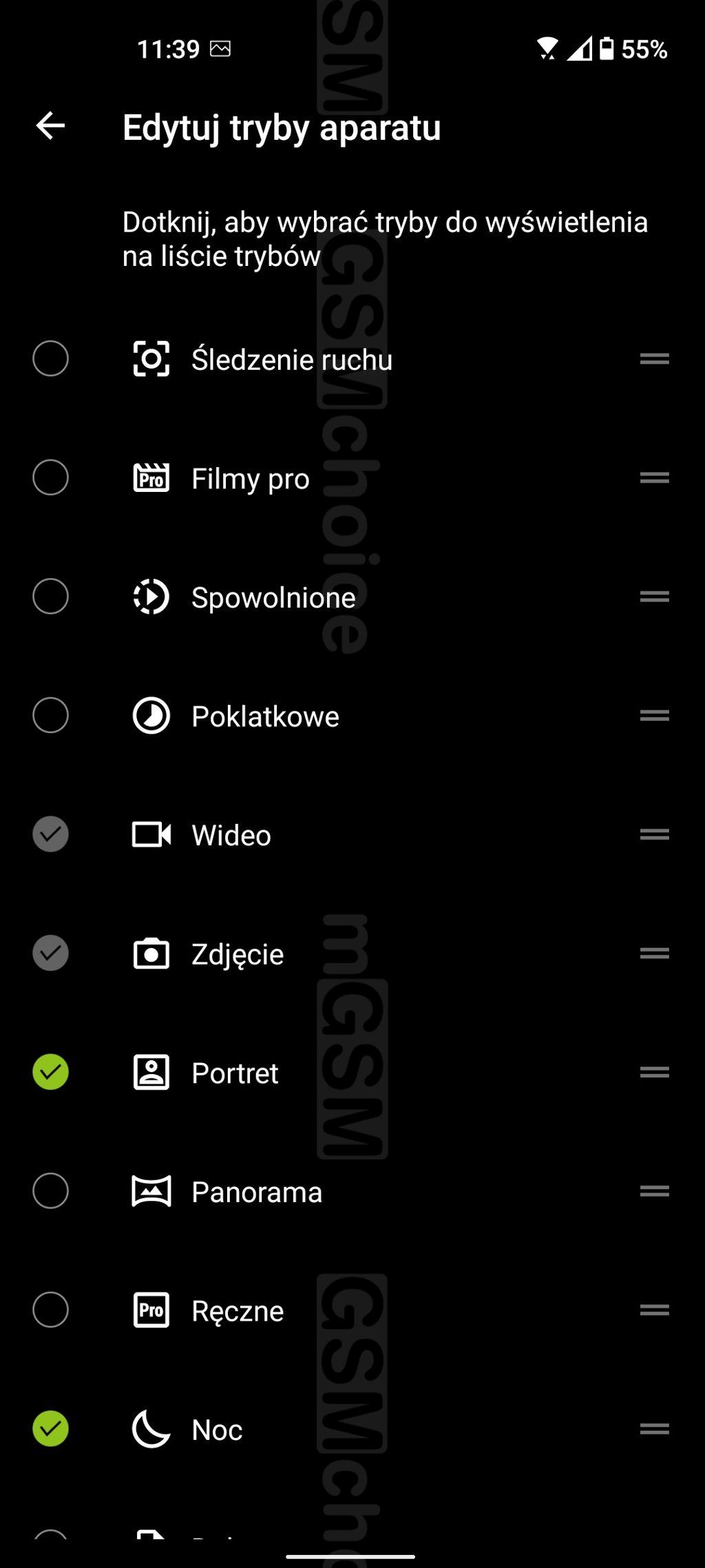Enable the Panorama mode checkbox
Viewport: 705px width, 1568px height.
pyautogui.click(x=50, y=1190)
